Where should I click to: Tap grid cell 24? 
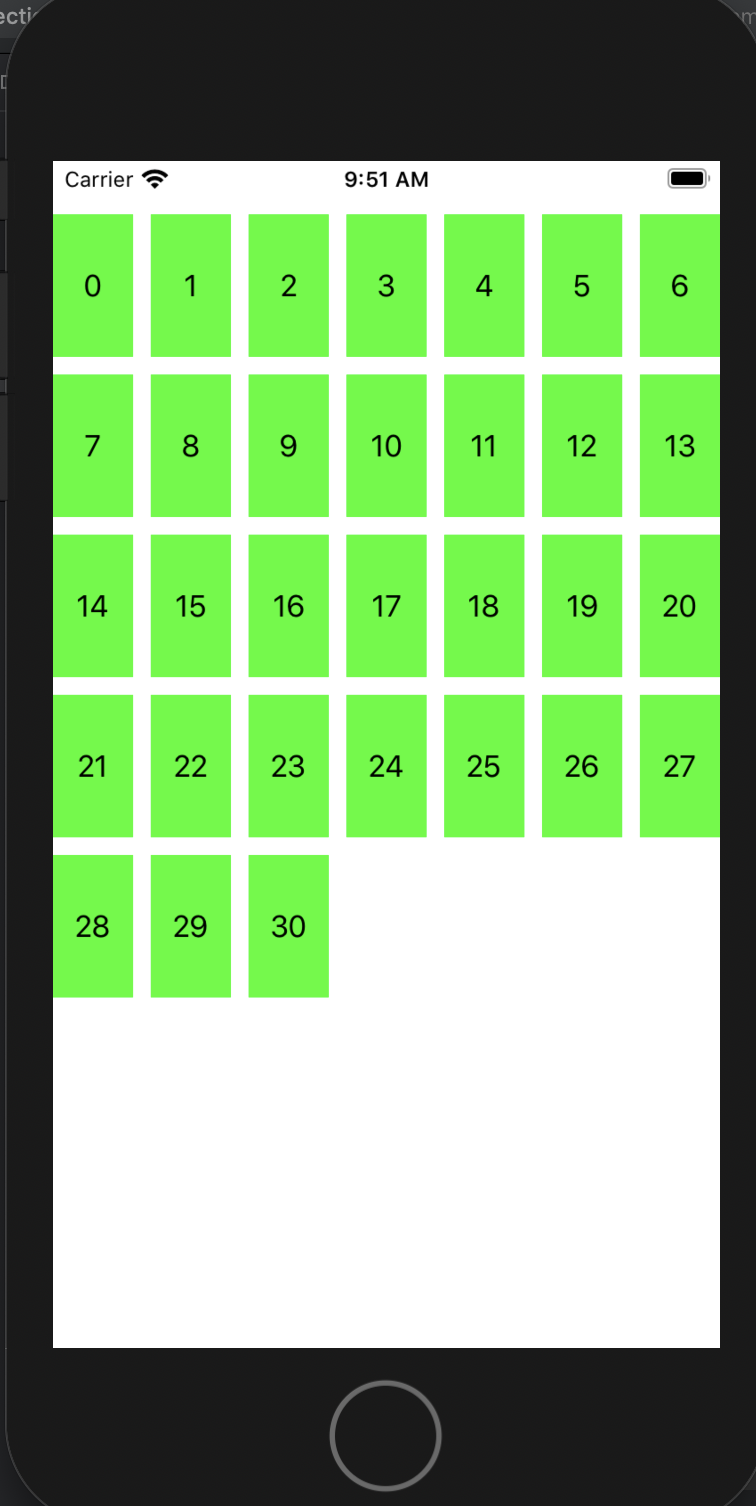tap(386, 766)
